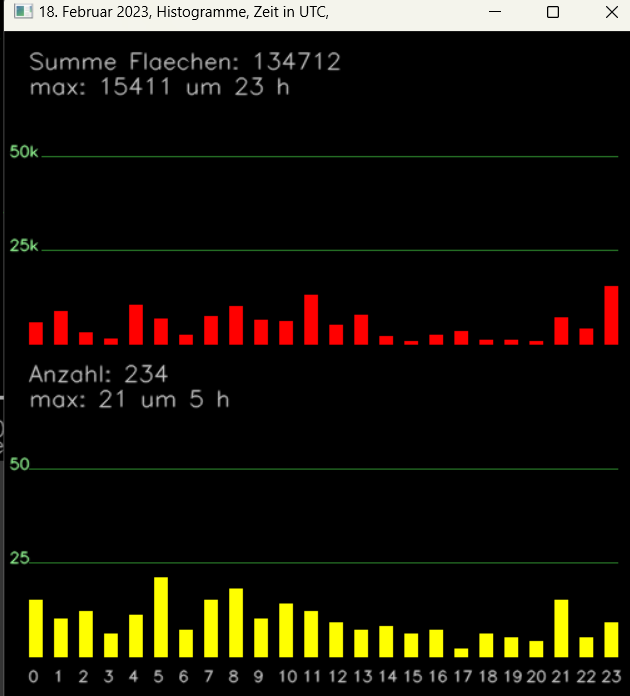Viewport: 630px width, 696px height.
Task: Open the window icon system menu
Action: point(23,12)
